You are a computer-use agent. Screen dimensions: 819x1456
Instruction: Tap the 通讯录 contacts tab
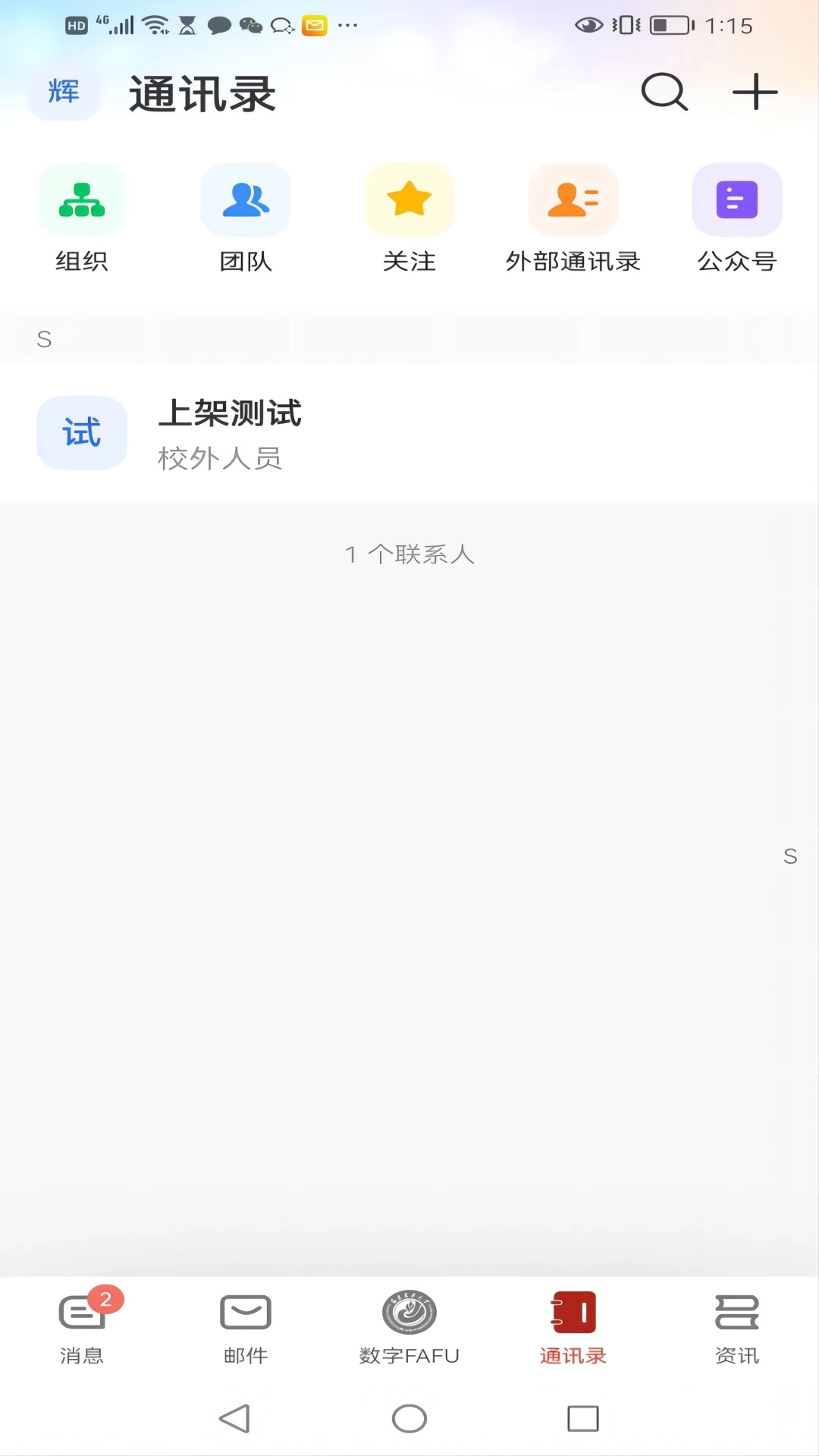[x=573, y=1327]
